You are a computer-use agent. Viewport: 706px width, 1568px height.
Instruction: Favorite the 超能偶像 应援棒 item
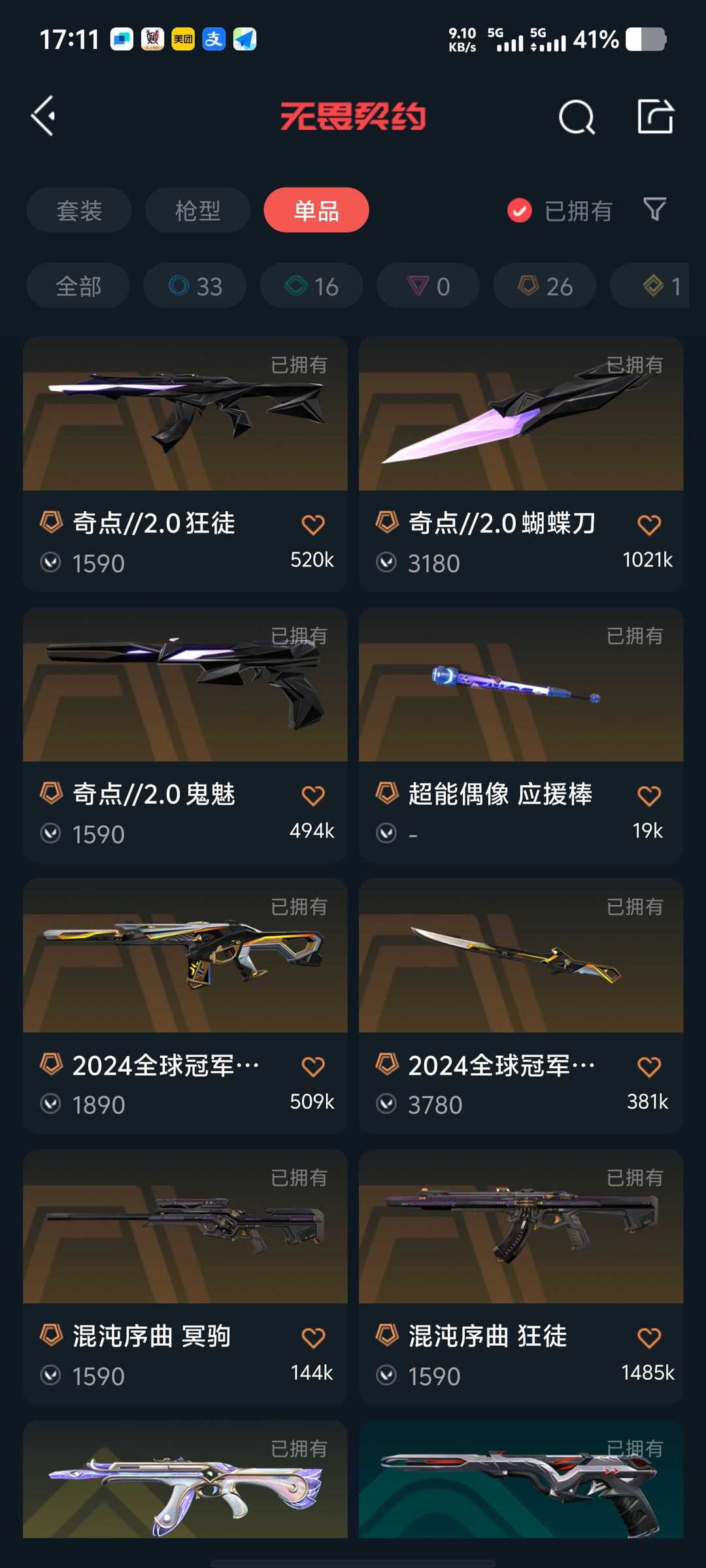(648, 796)
